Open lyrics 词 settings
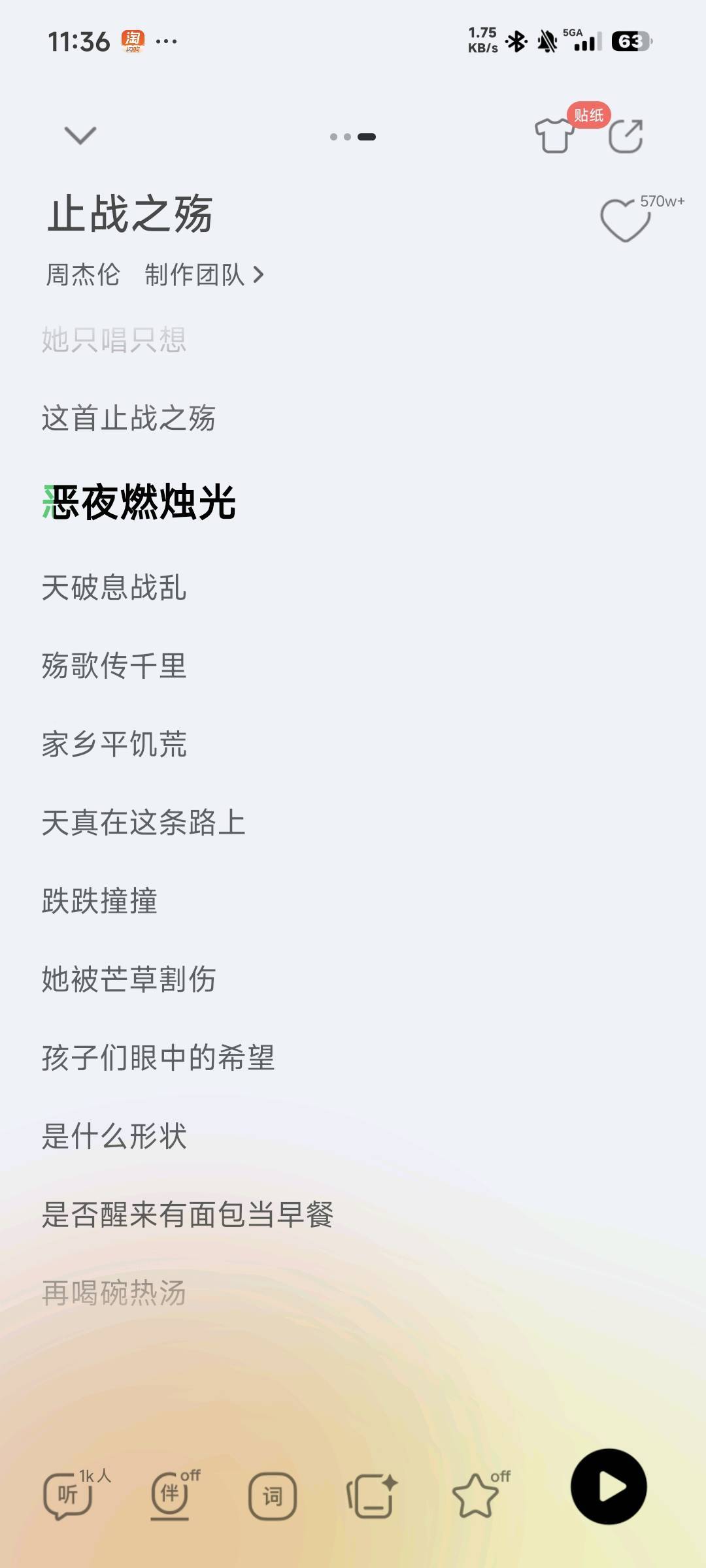Screen dimensions: 706x1568 pyautogui.click(x=273, y=1495)
